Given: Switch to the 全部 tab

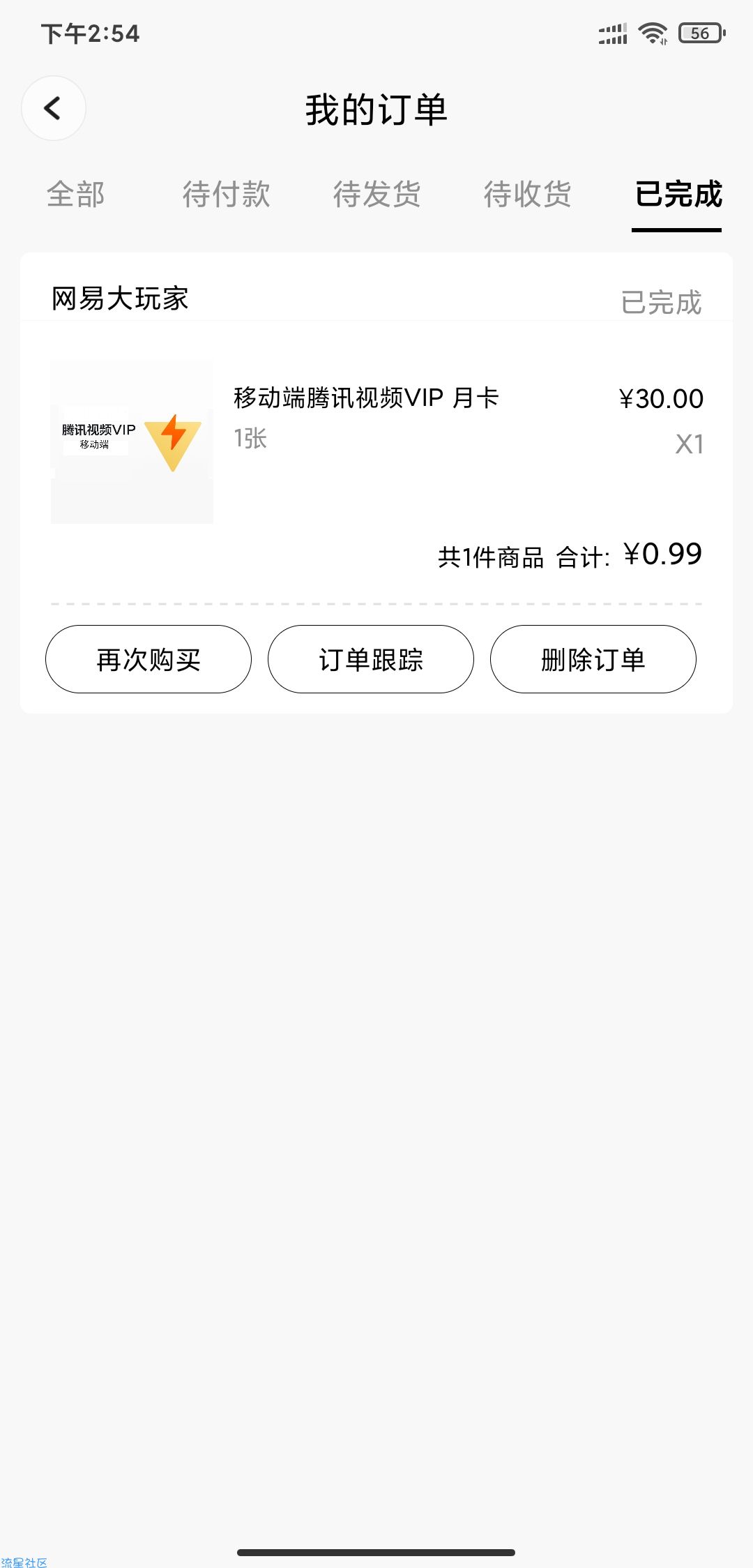Looking at the screenshot, I should [x=75, y=194].
